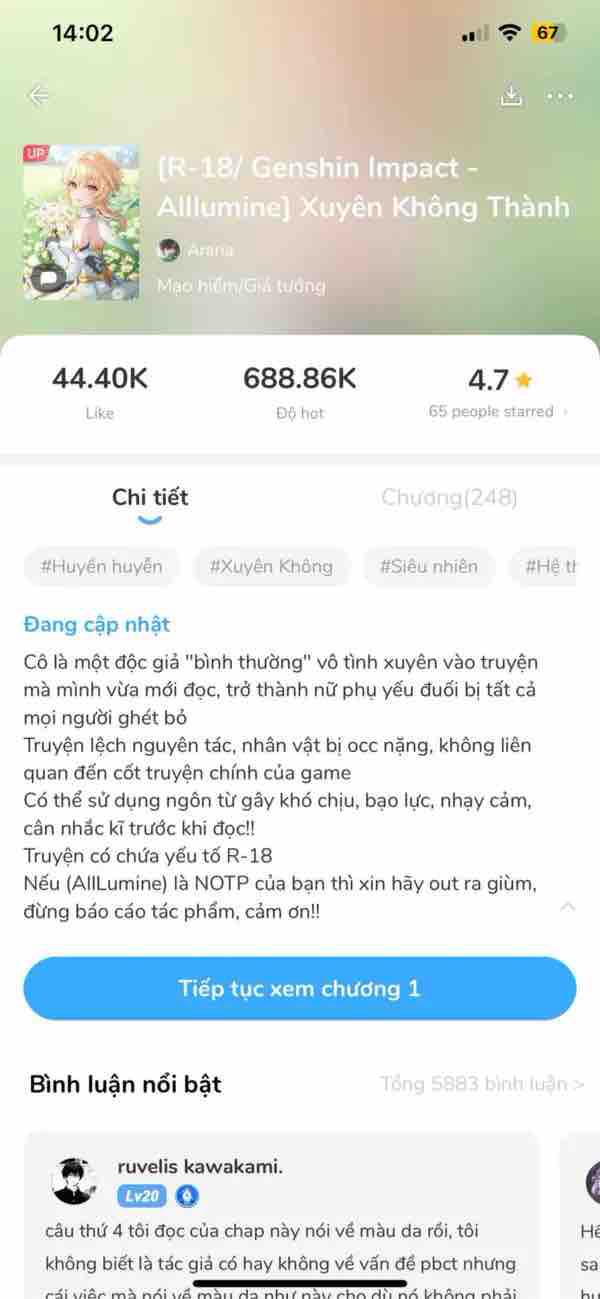This screenshot has width=600, height=1299.
Task: View all 5883 comments
Action: [481, 1084]
